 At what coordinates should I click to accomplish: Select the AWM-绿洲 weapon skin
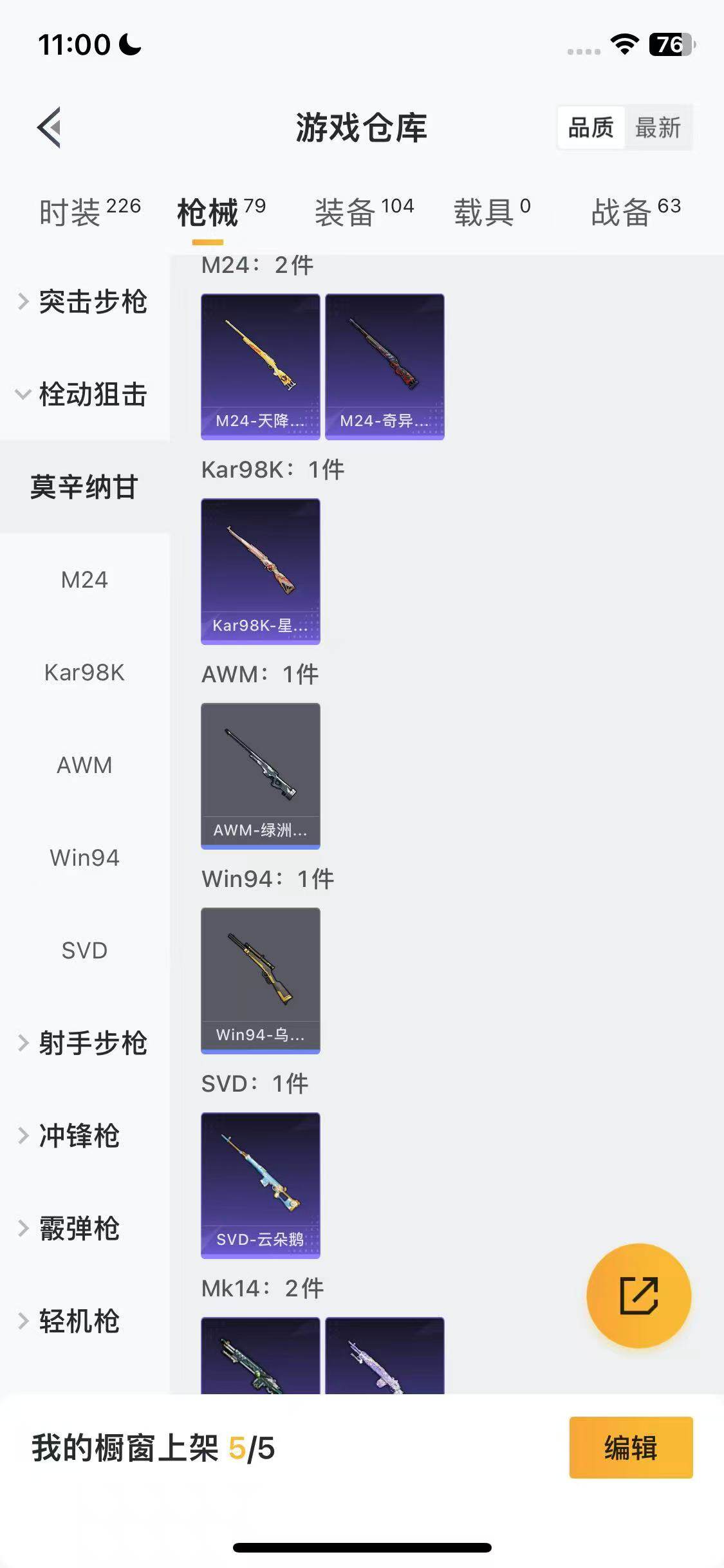[x=260, y=776]
